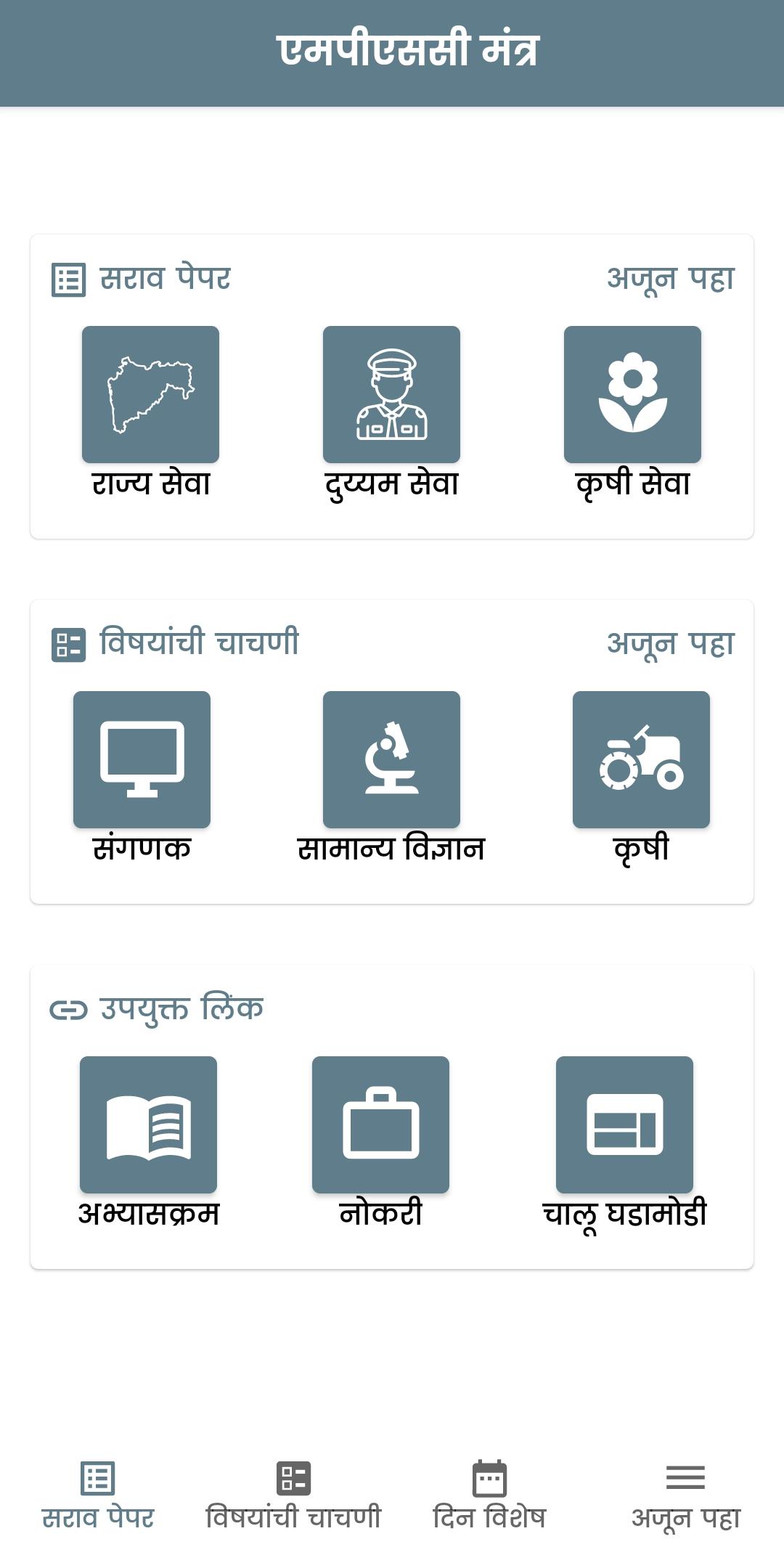784x1547 pixels.
Task: Tap the एमपीएससी मंत्र title bar
Action: 392,51
